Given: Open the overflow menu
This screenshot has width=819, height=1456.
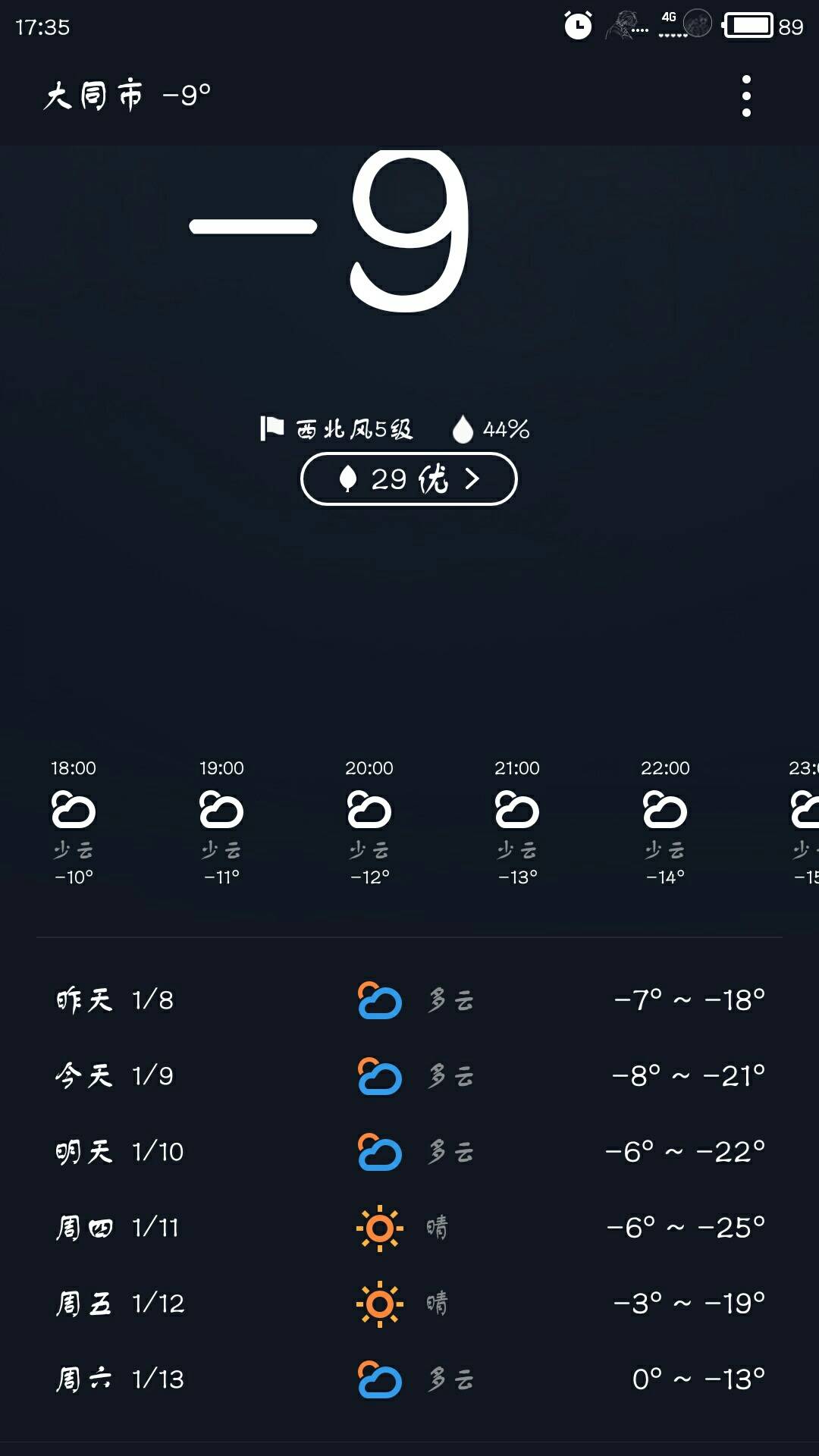Looking at the screenshot, I should 746,96.
